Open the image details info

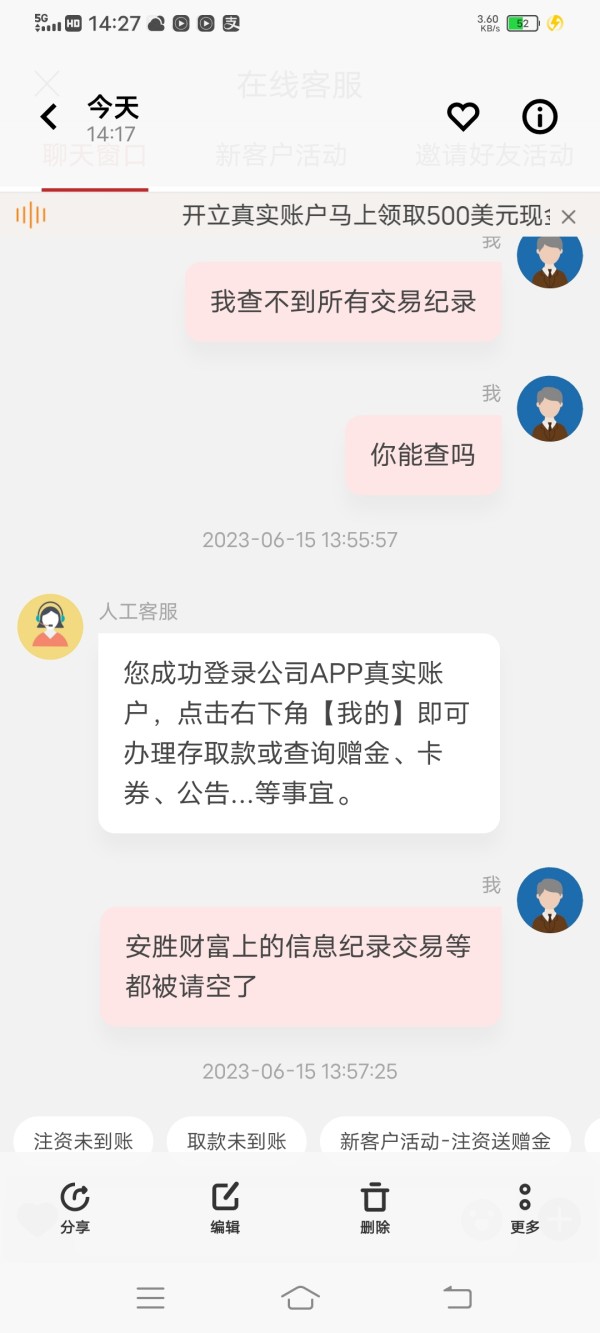(540, 117)
